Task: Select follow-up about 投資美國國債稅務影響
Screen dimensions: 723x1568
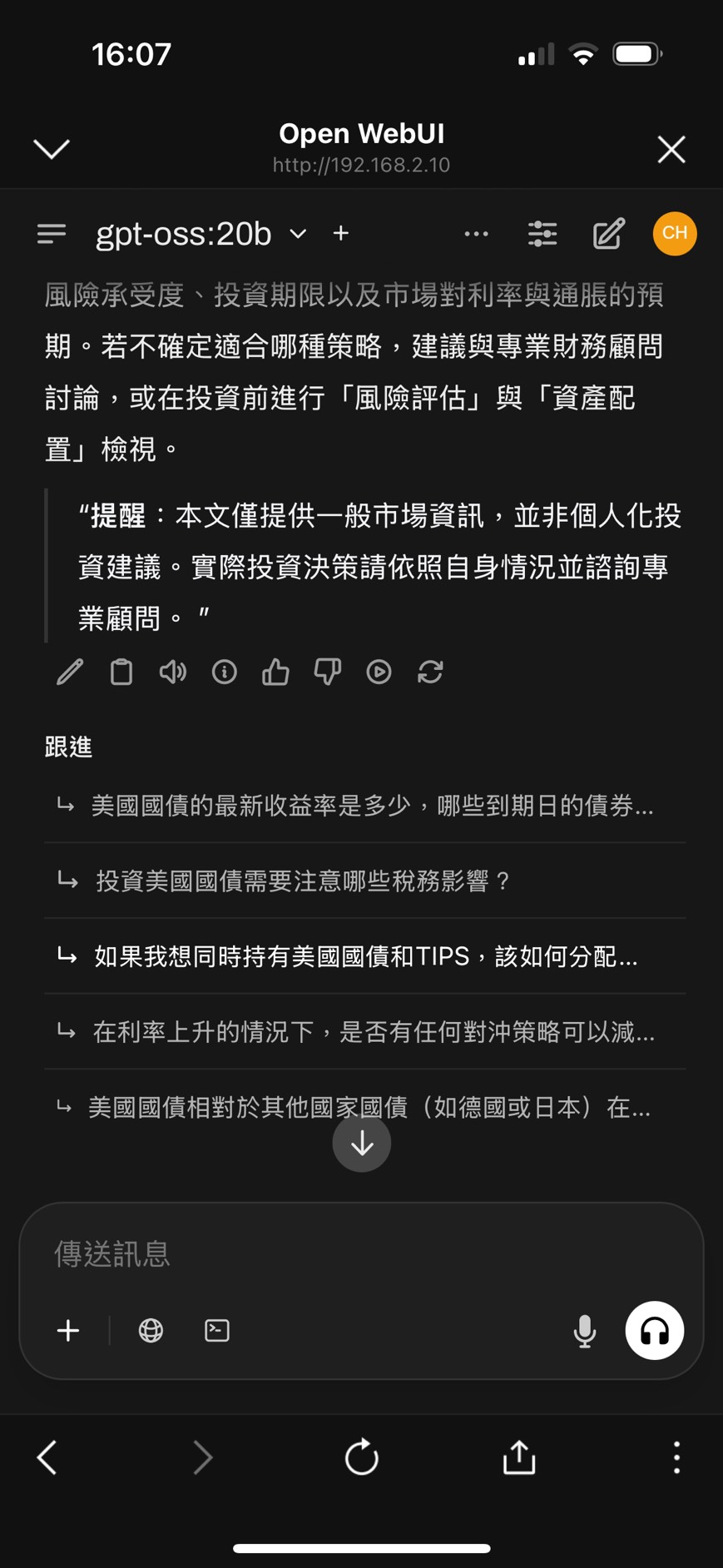Action: pyautogui.click(x=365, y=881)
